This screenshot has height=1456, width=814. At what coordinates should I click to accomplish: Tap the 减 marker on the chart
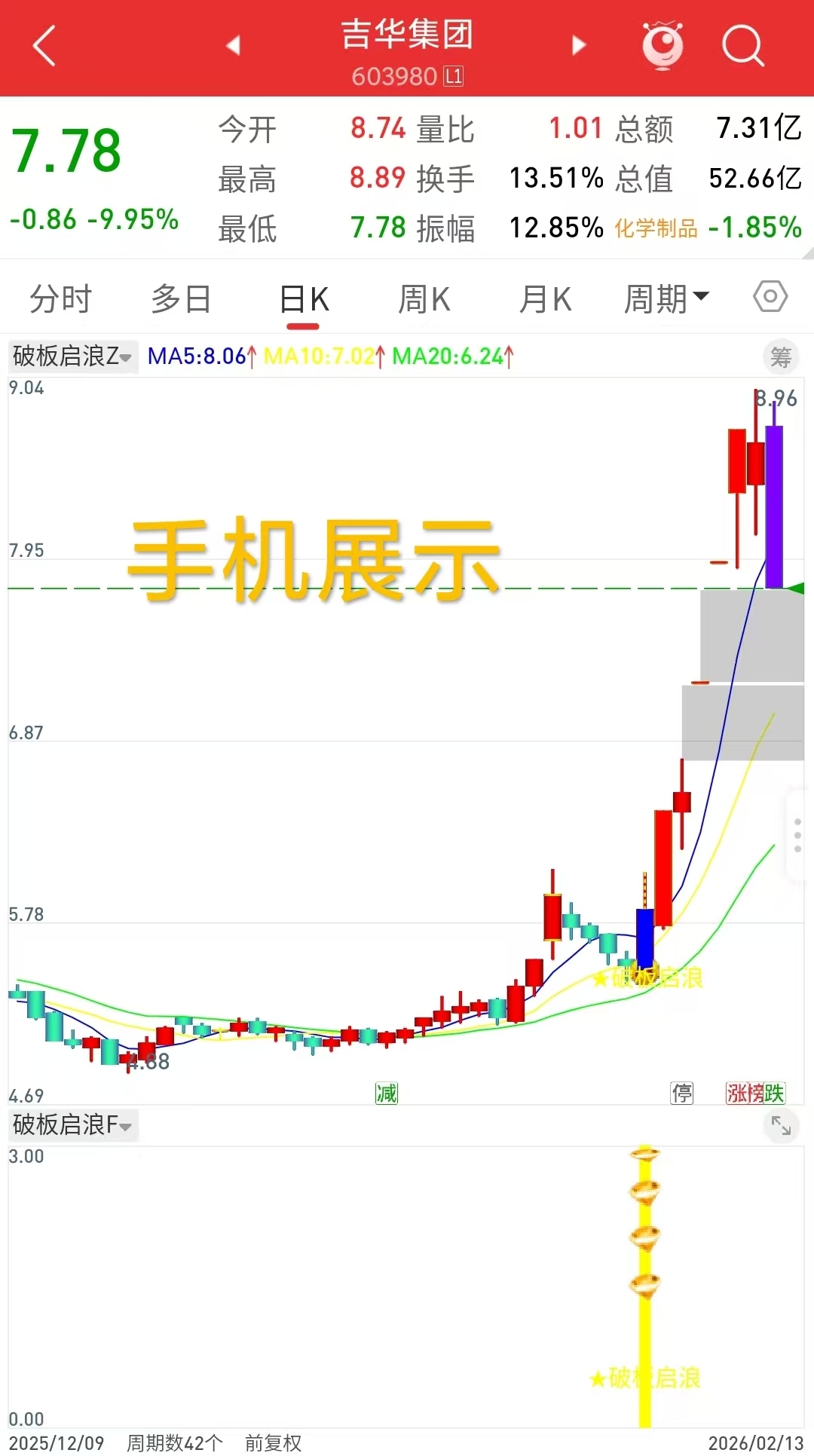point(387,1093)
